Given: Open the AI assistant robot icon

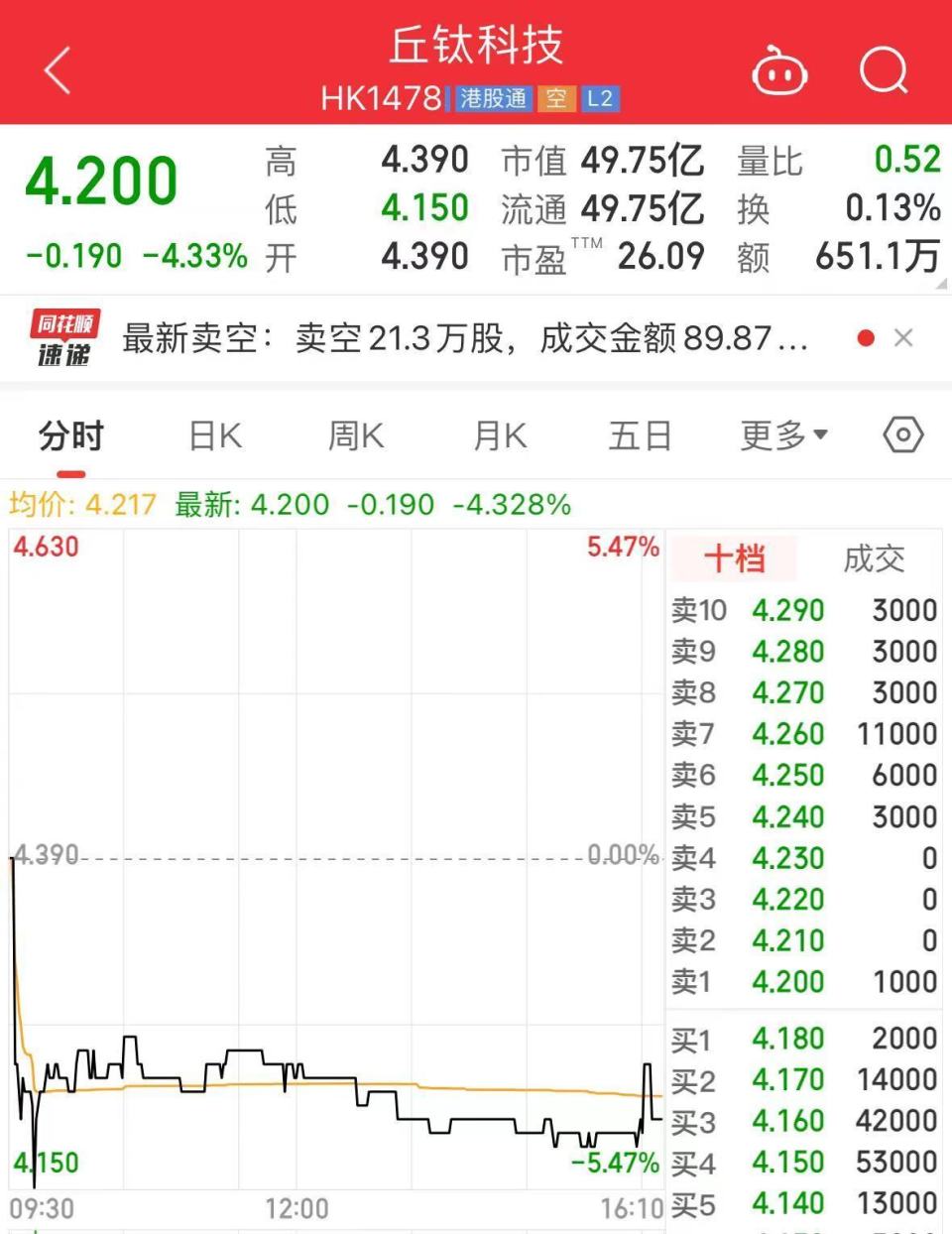Looking at the screenshot, I should tap(780, 71).
